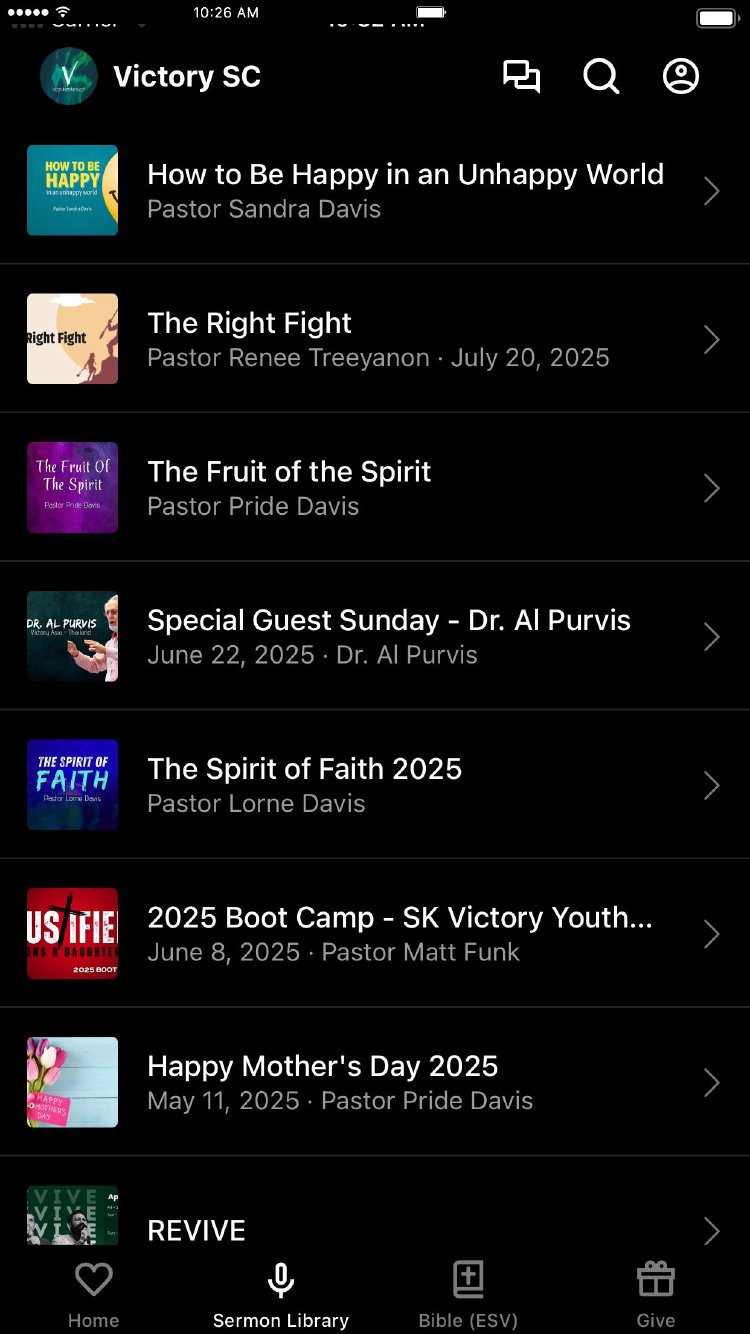Select the Sermon Library tab
Screen dimensions: 750x1334
[281, 1294]
